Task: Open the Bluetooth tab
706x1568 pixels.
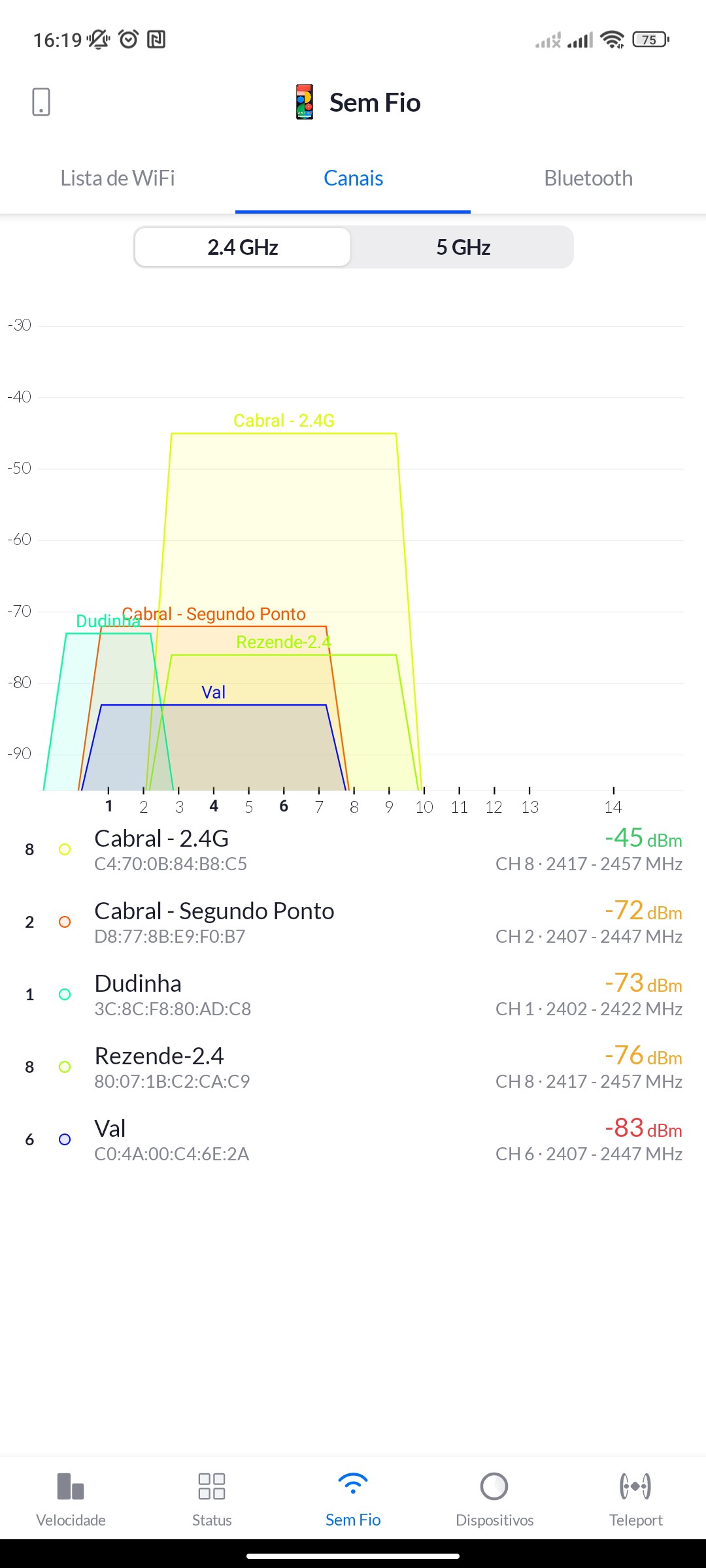Action: tap(588, 178)
